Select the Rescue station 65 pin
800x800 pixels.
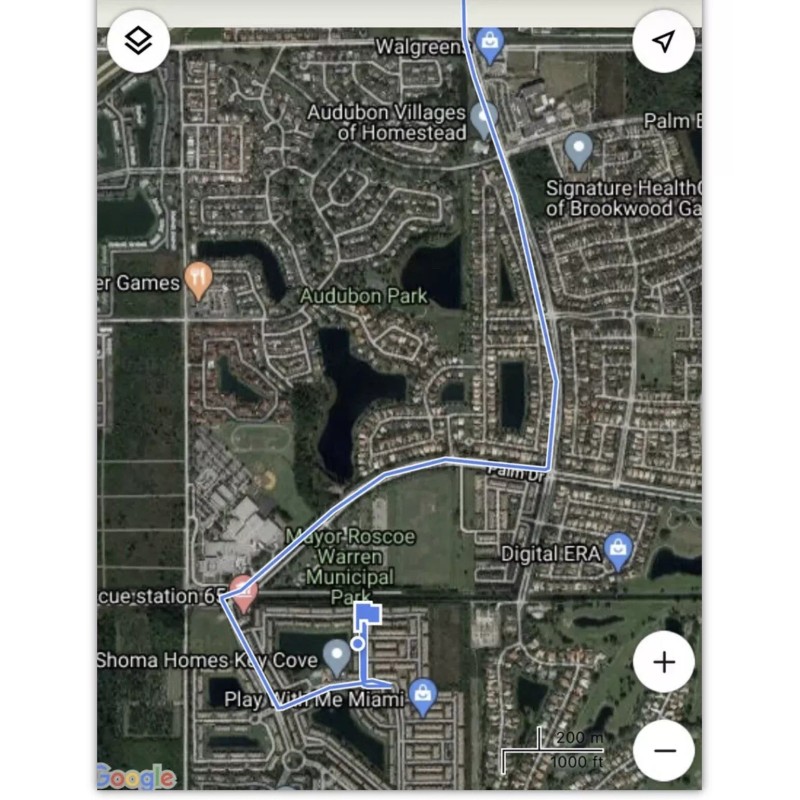(242, 592)
